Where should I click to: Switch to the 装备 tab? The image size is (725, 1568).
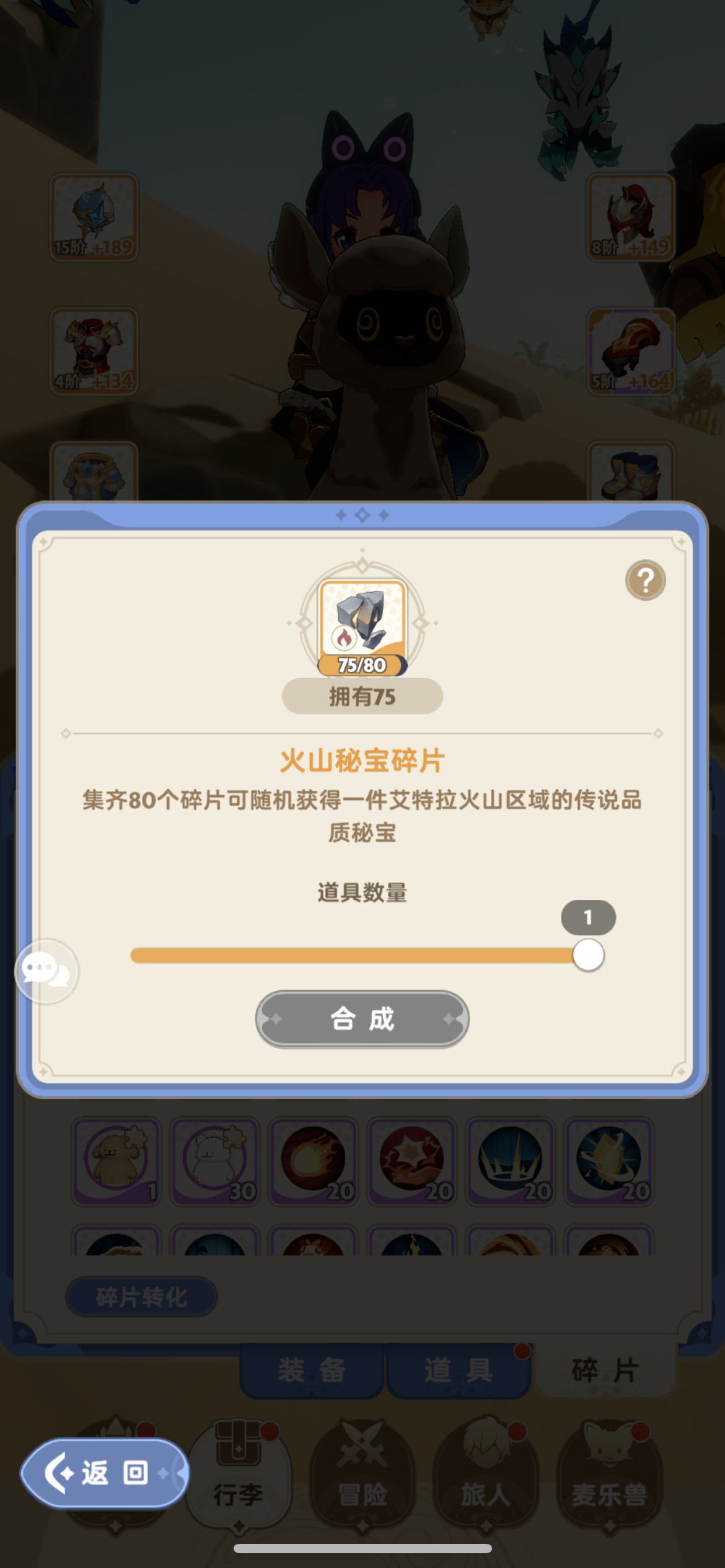(x=312, y=1369)
